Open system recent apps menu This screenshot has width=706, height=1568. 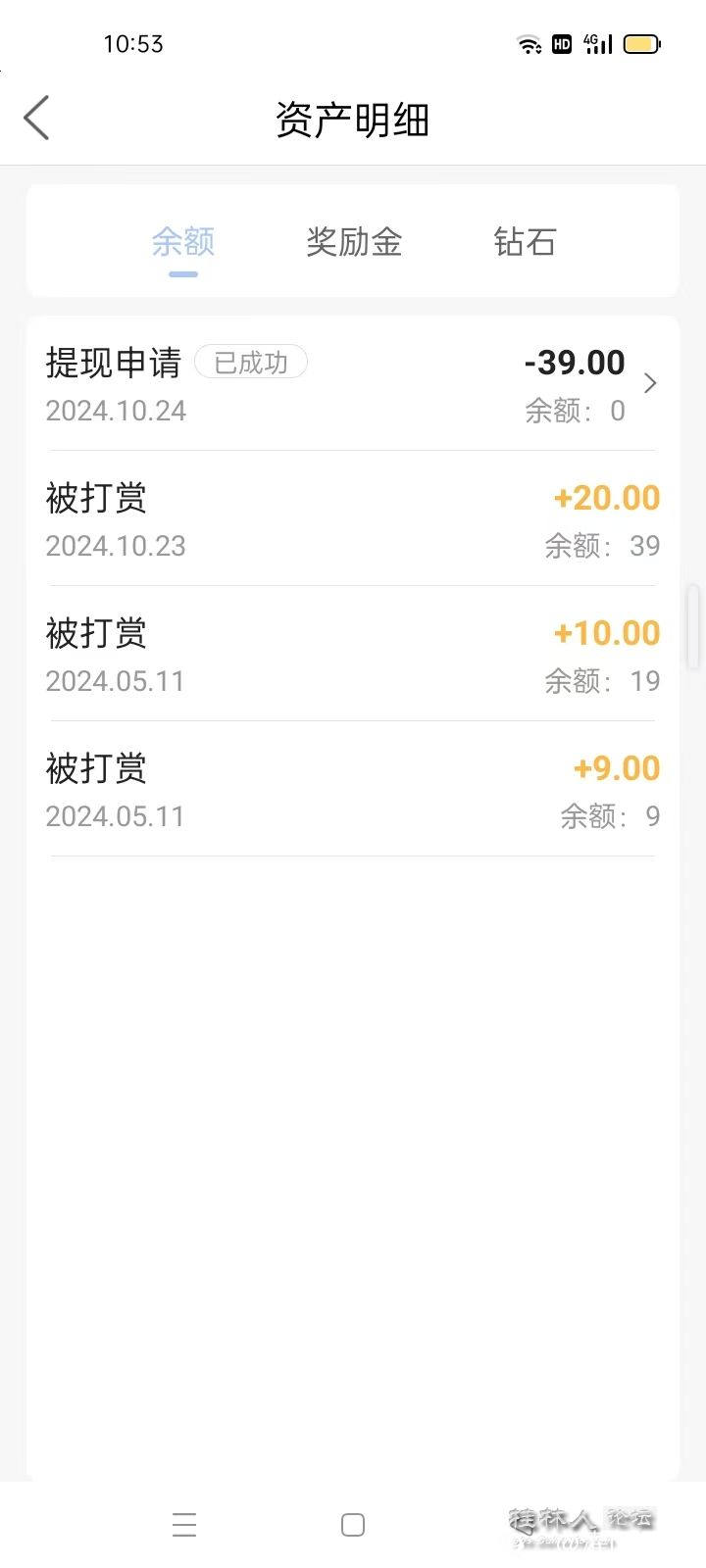(184, 1525)
